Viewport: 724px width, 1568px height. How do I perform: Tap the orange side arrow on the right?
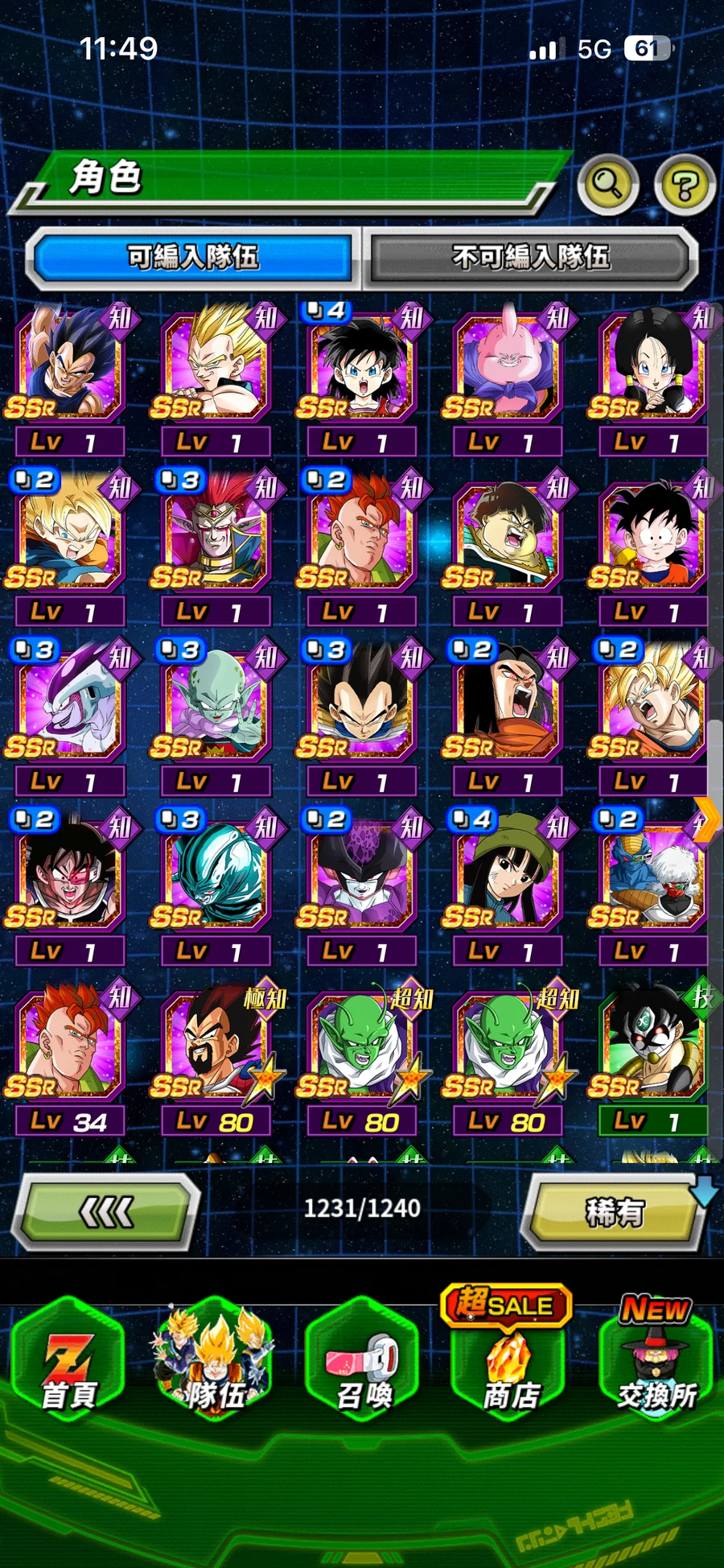(x=707, y=819)
